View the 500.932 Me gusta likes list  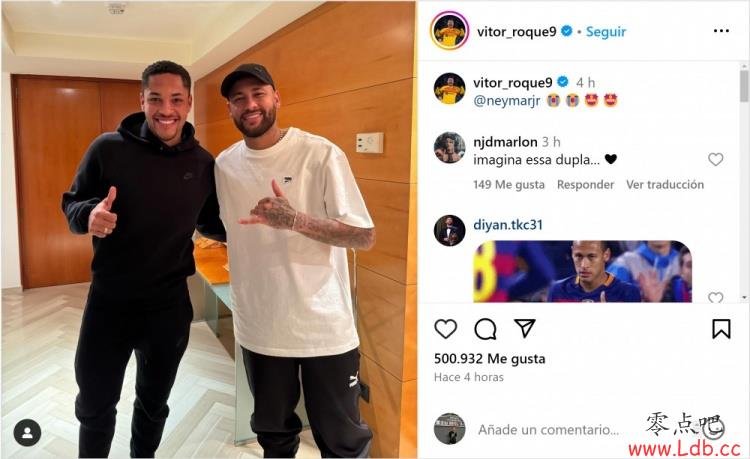coord(489,358)
